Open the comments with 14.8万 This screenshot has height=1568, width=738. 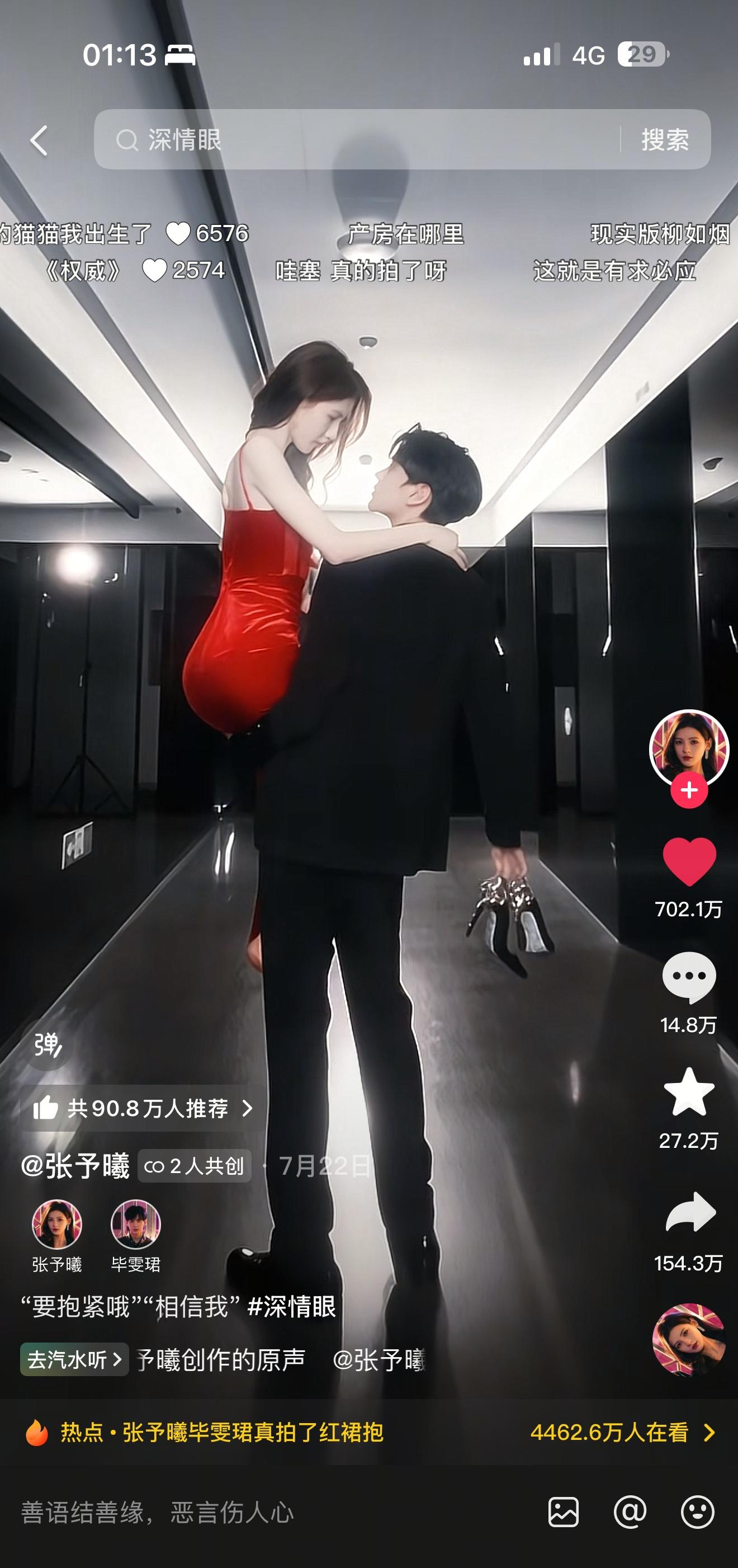click(x=689, y=977)
